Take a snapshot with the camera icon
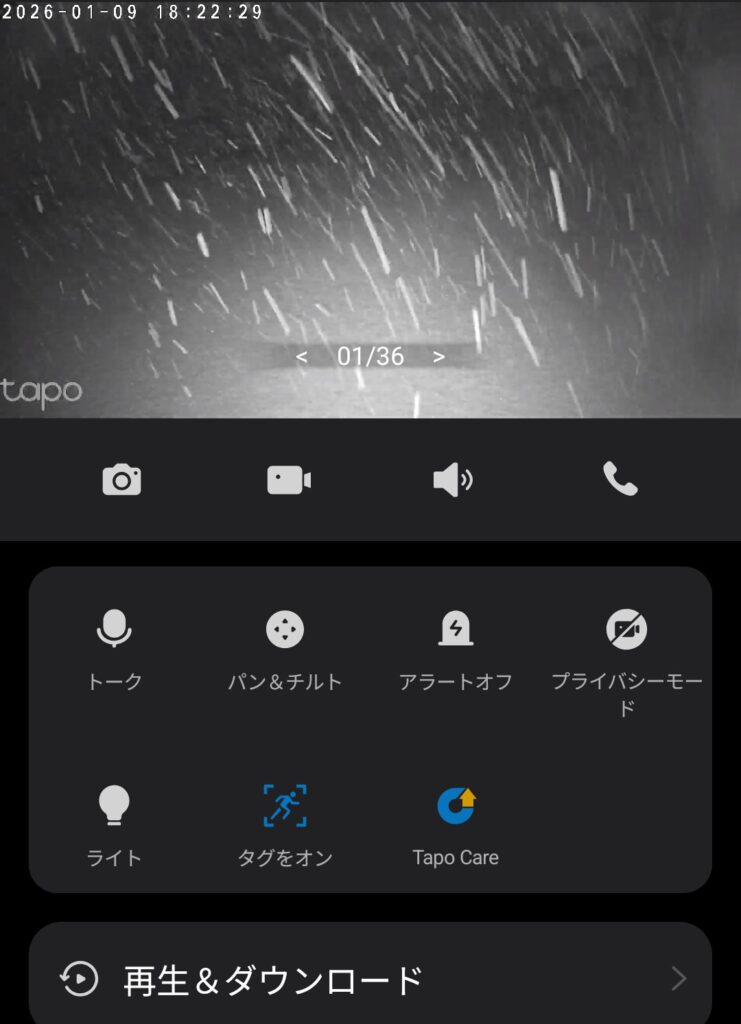Viewport: 741px width, 1024px height. click(121, 480)
